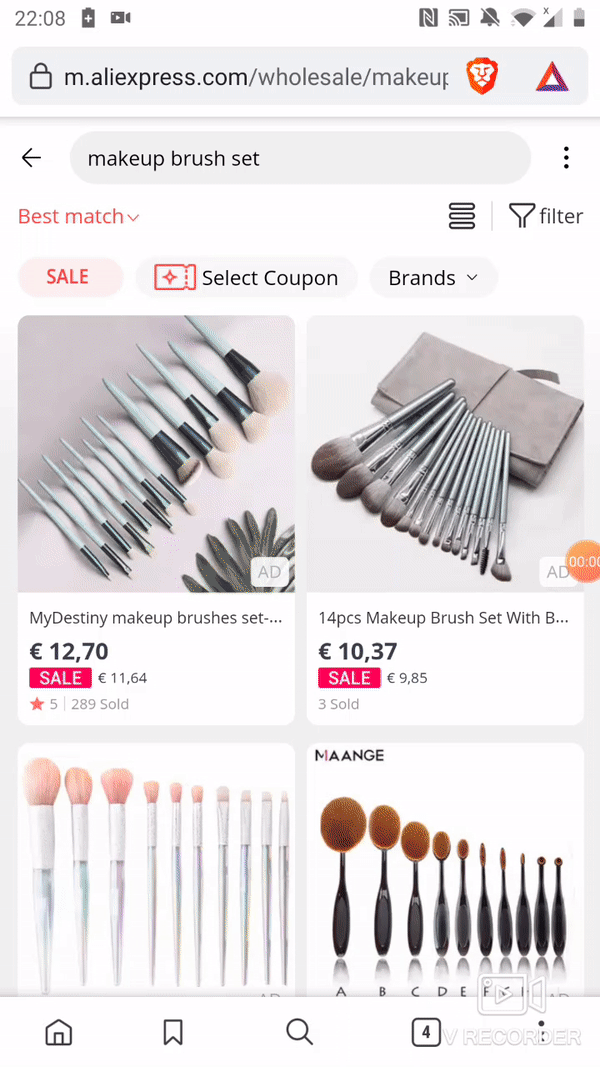Open the AliExpress overflow menu

click(x=566, y=158)
